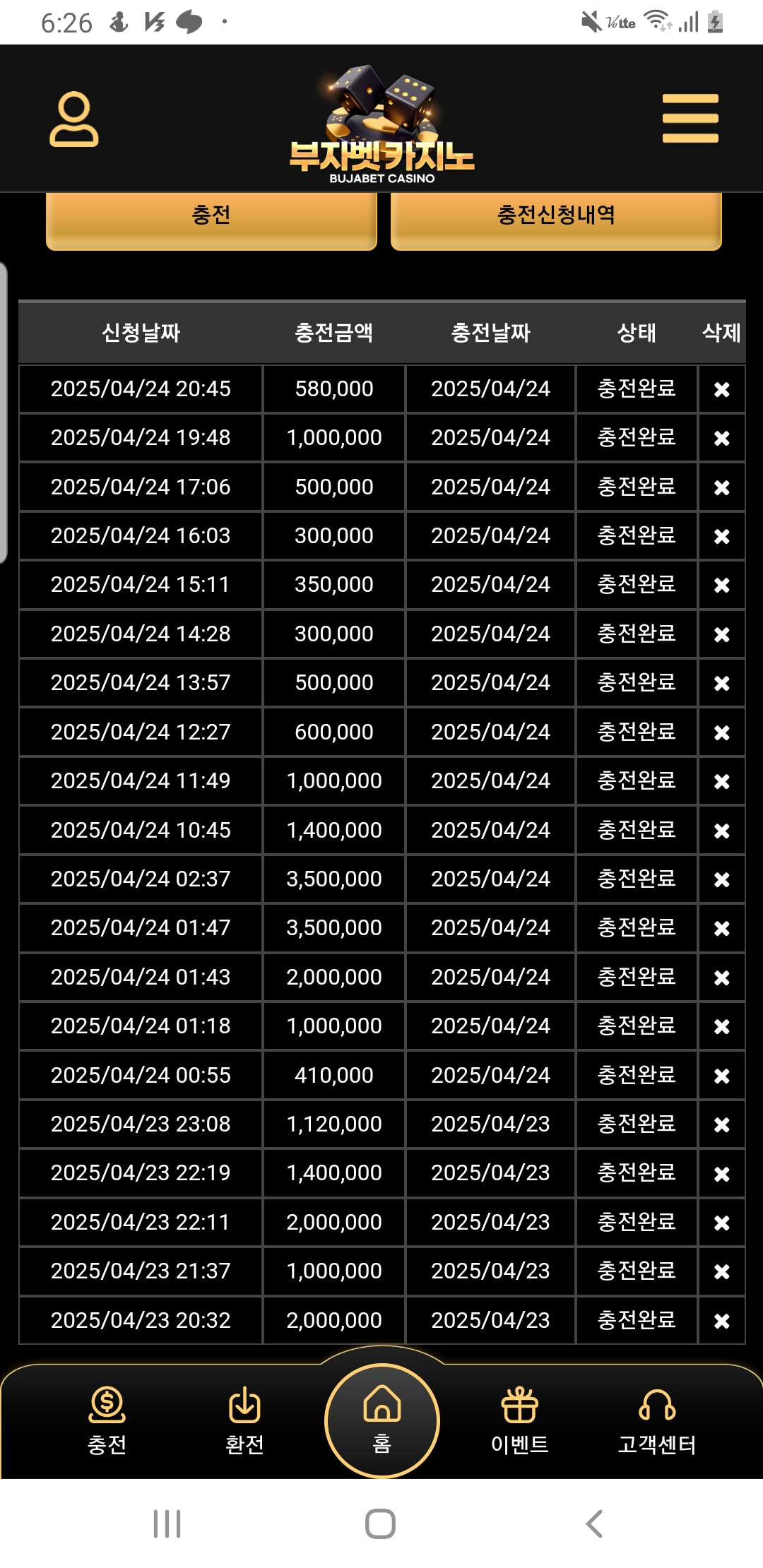
Task: Open the hamburger menu
Action: point(690,119)
